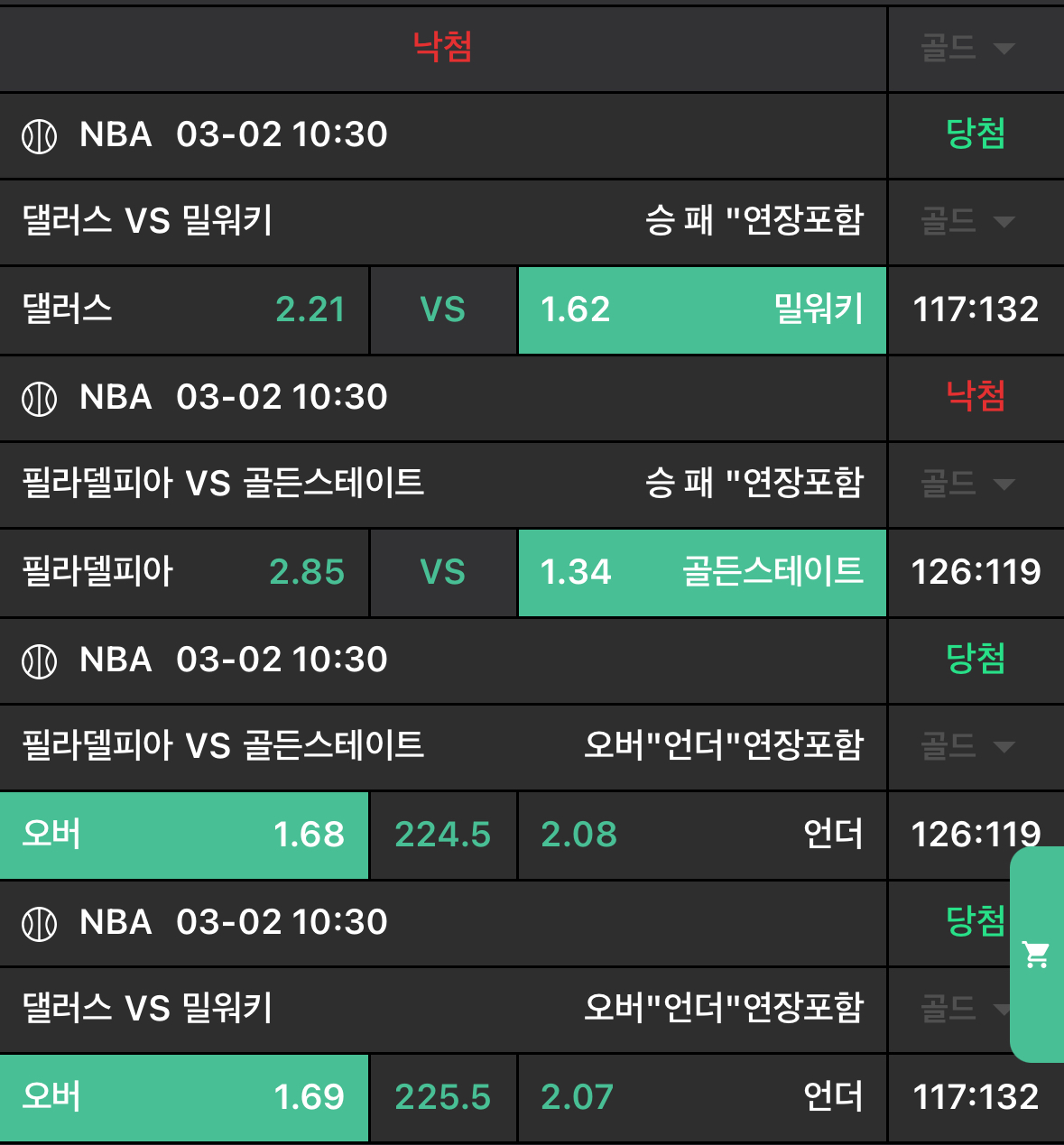
Task: Open the floating shopping cart button
Action: coord(1036,954)
